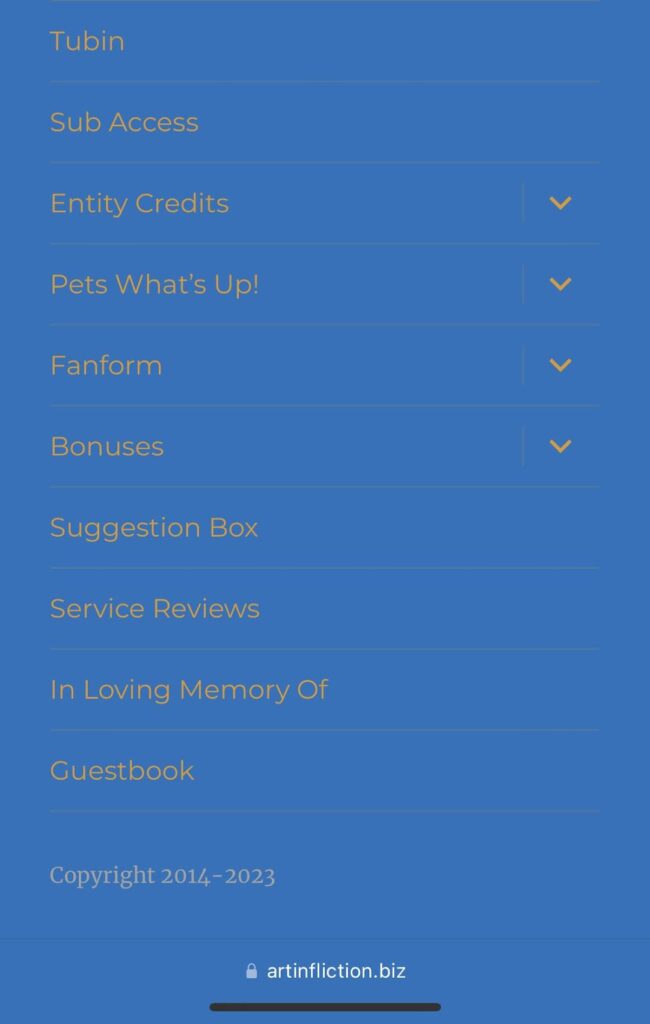The height and width of the screenshot is (1024, 650).
Task: Open the Tubin menu link
Action: coord(88,42)
